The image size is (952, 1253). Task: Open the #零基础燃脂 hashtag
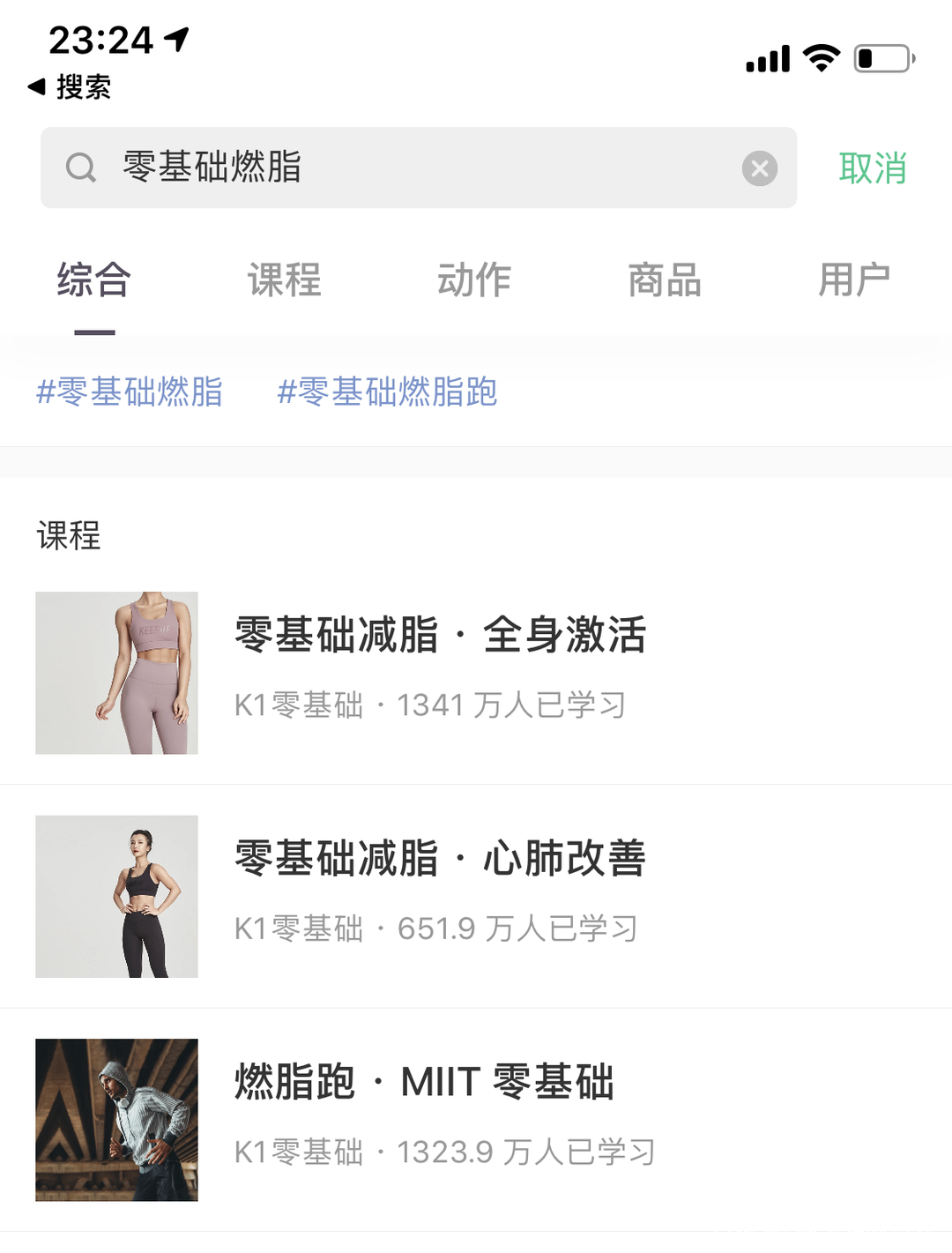pyautogui.click(x=130, y=392)
